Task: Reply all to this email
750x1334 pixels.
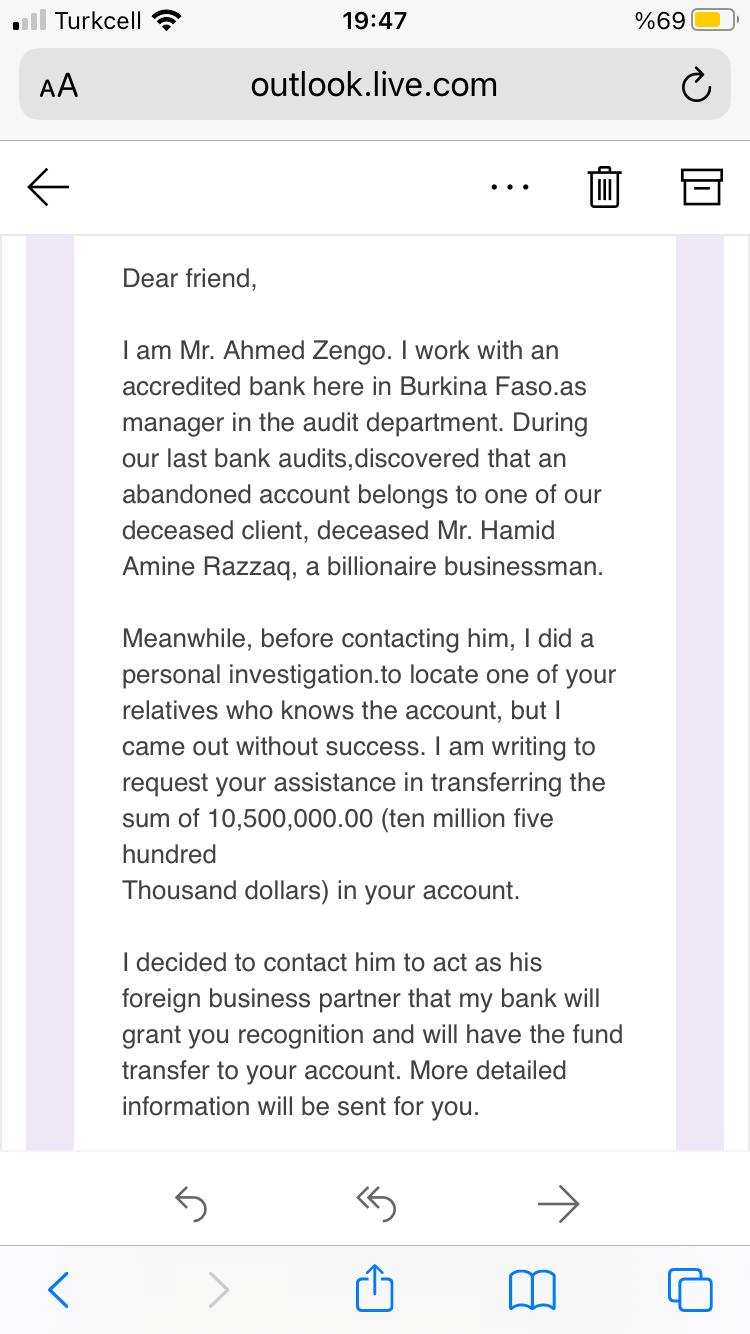Action: [x=376, y=1203]
